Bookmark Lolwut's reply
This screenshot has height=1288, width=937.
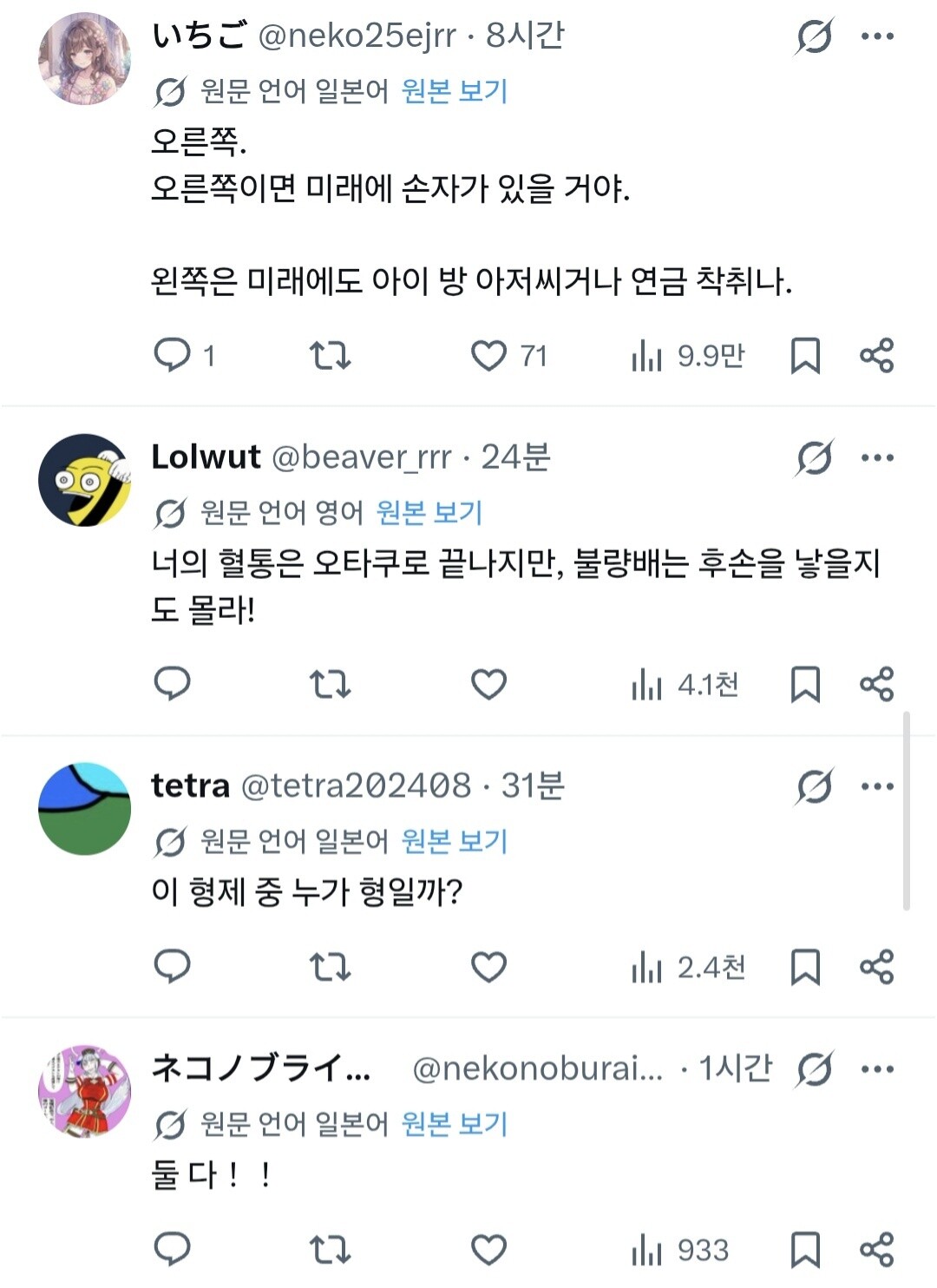(x=805, y=685)
